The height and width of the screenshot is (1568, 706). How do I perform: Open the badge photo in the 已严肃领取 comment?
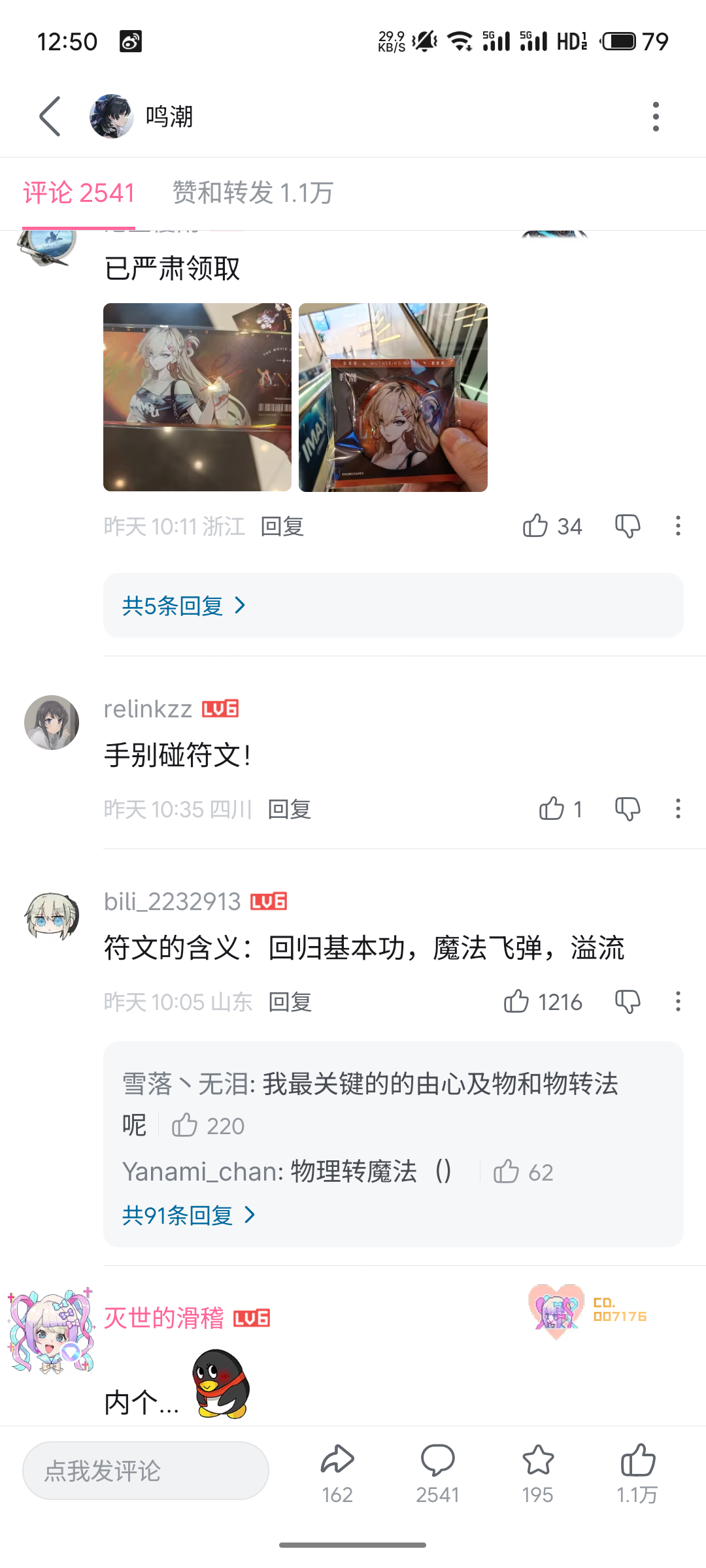[393, 397]
